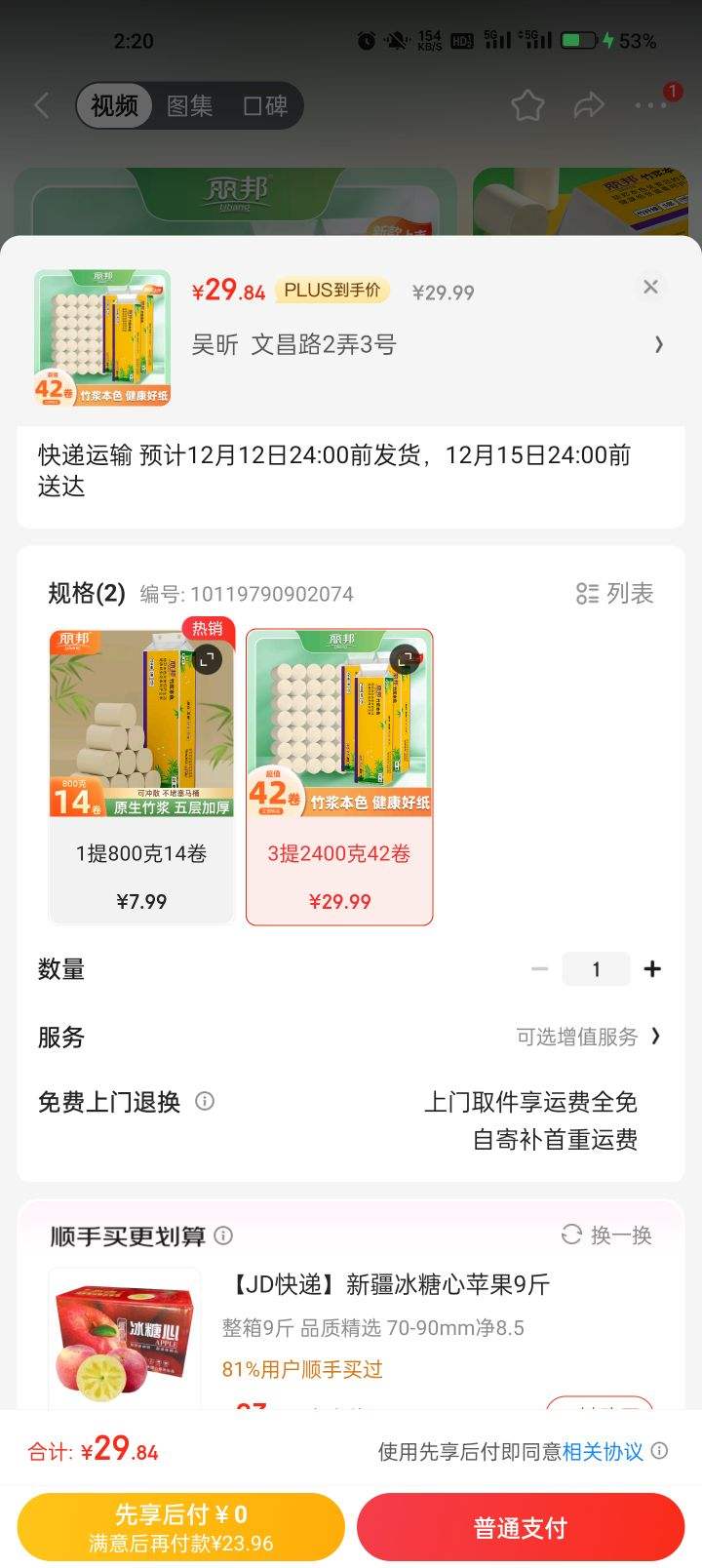Decrease quantity with the minus button
Screen dimensions: 702x1568
coord(540,968)
